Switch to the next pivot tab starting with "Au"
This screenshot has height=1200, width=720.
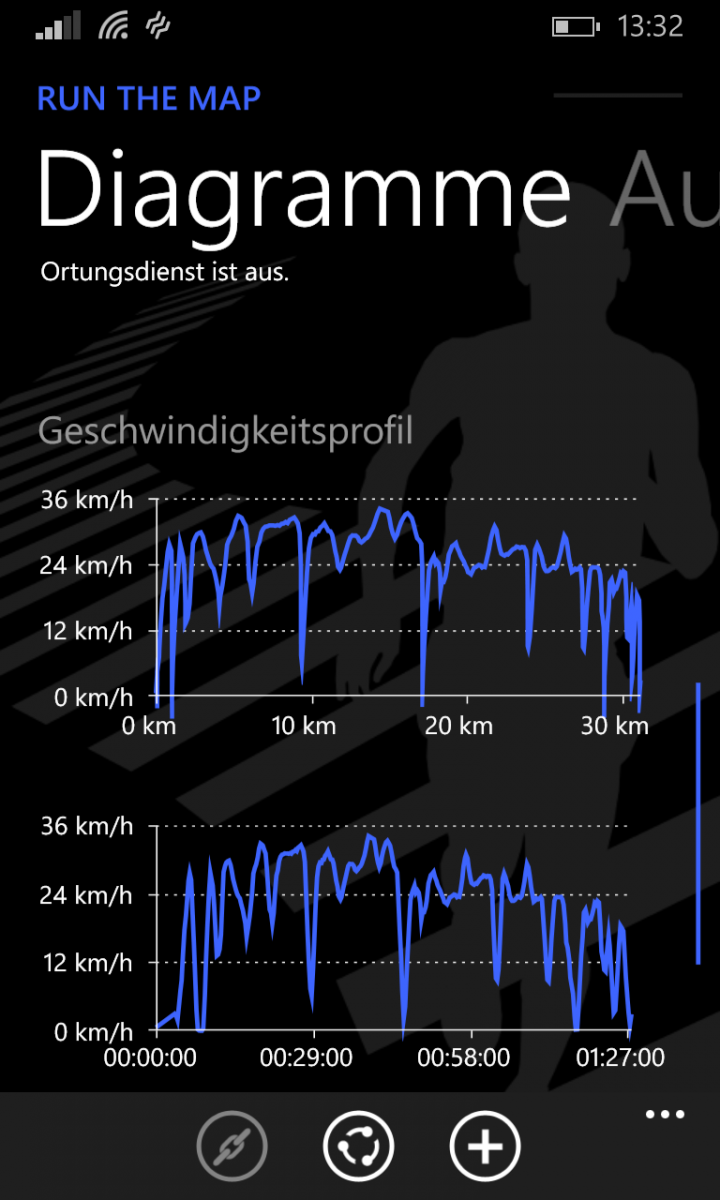tap(665, 190)
